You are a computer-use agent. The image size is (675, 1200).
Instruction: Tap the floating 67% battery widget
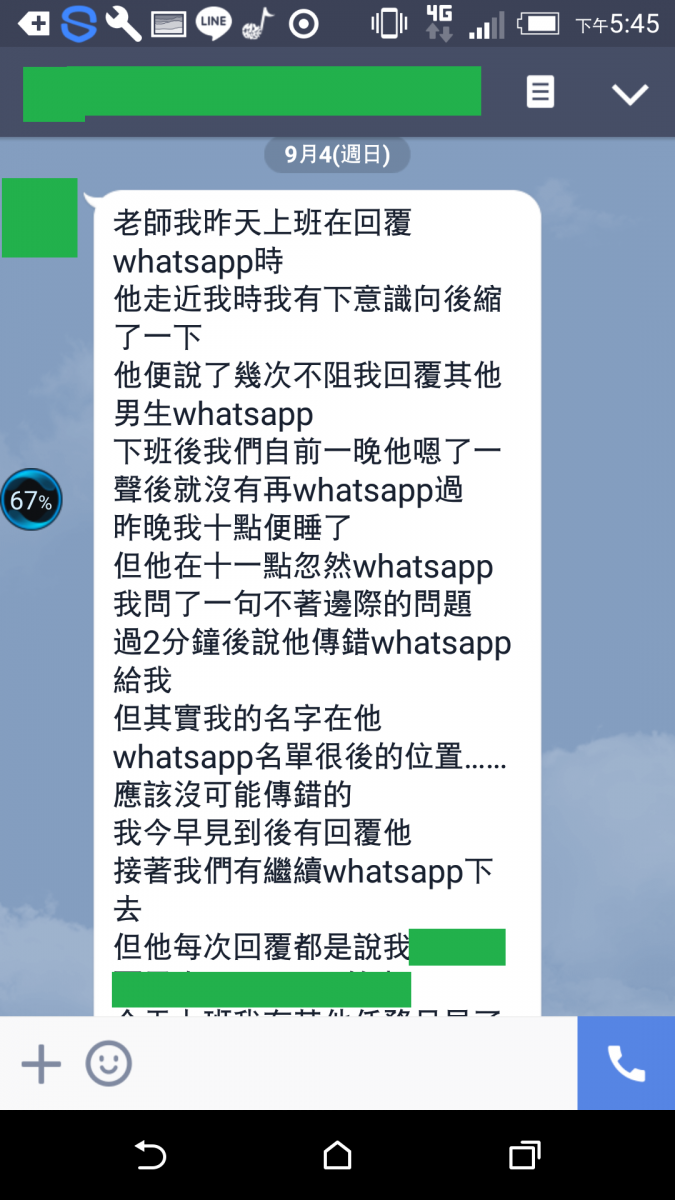point(31,500)
